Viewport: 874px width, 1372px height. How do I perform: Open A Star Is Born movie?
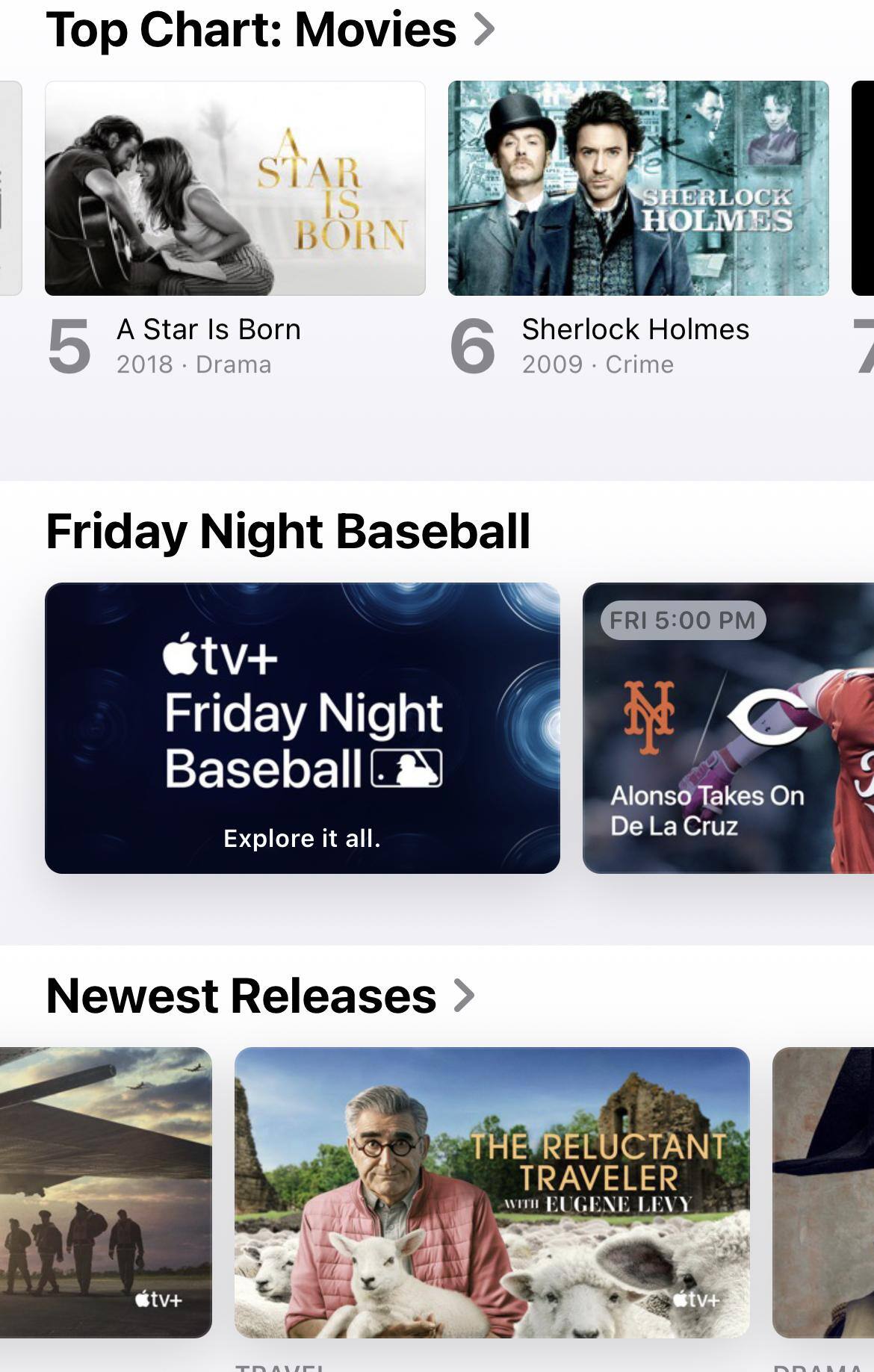(235, 188)
